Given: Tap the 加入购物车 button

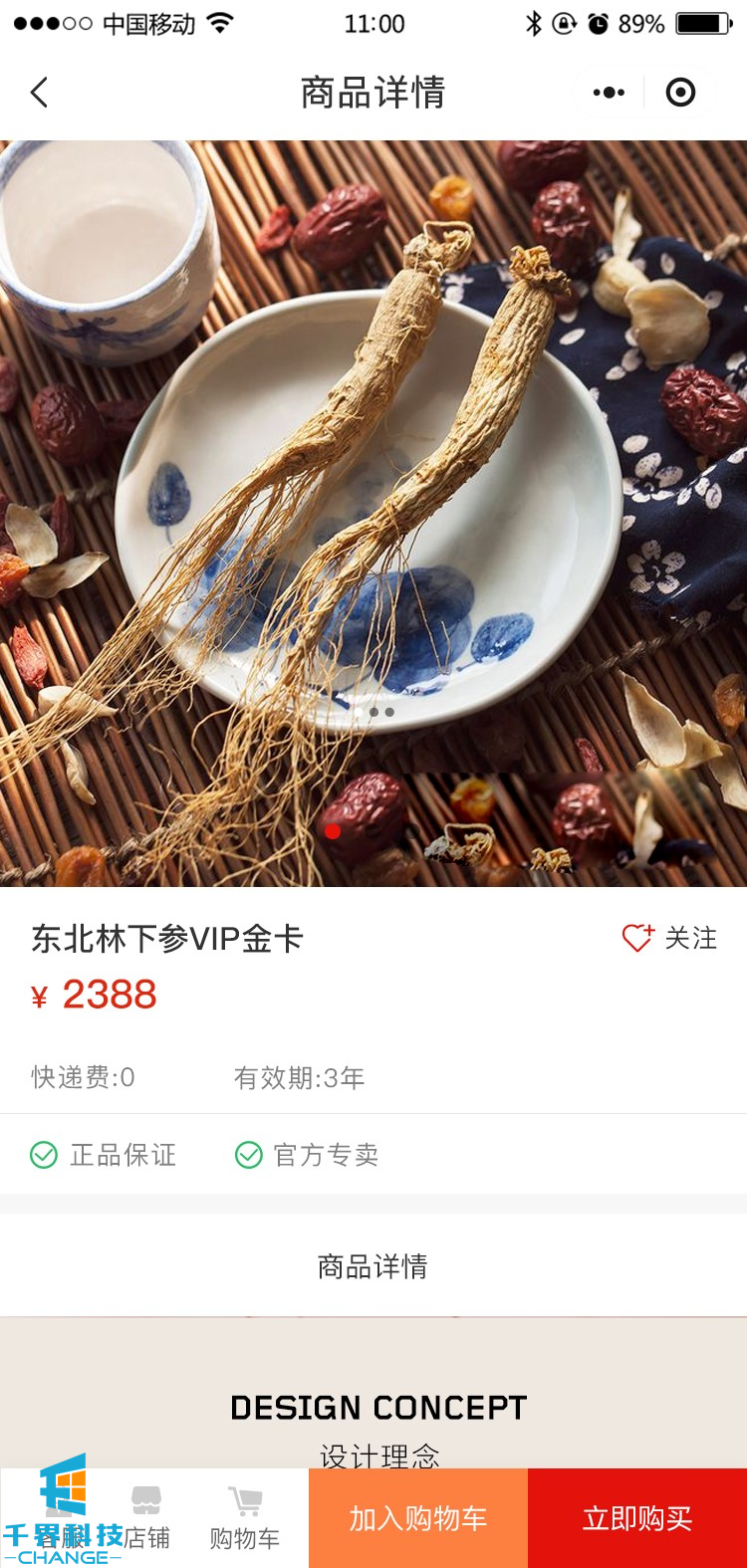Looking at the screenshot, I should [x=418, y=1518].
